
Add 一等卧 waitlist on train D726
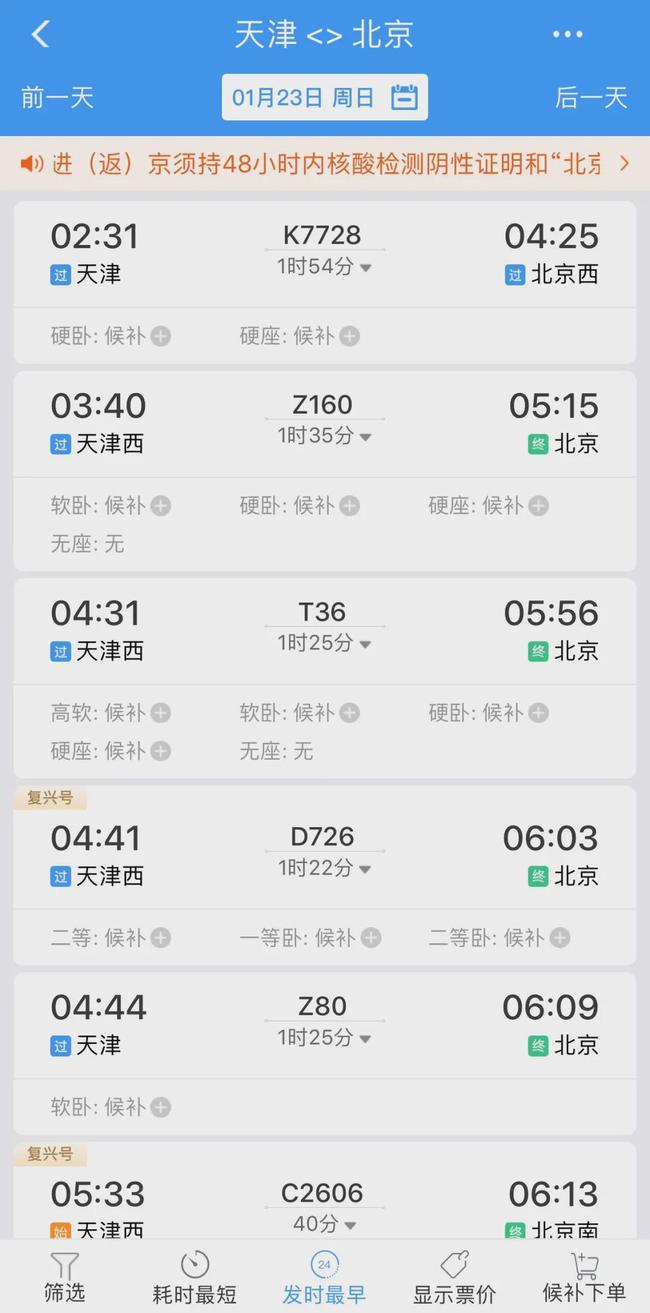tap(310, 938)
